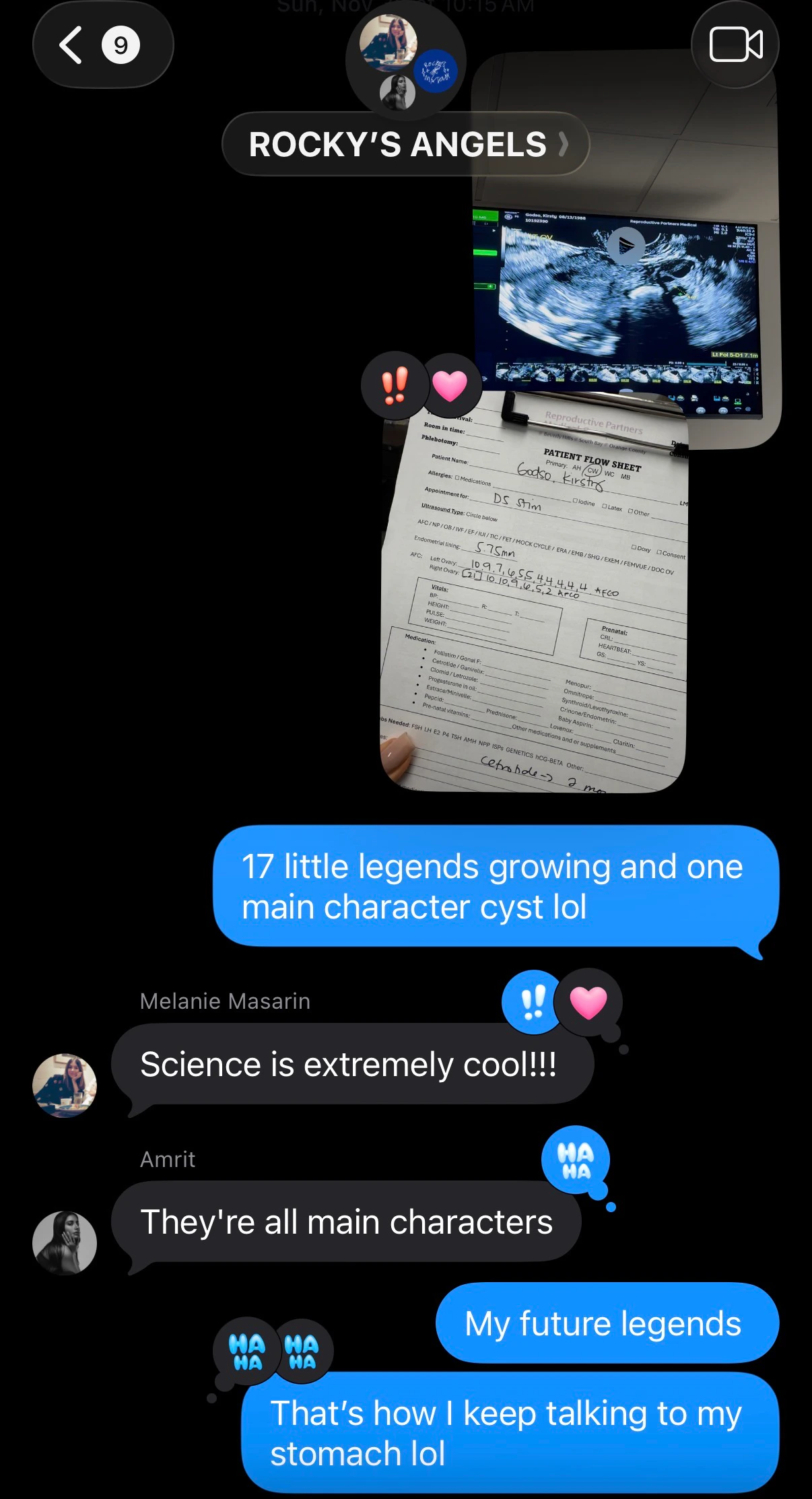Start a FaceTime video call
This screenshot has width=812, height=1499.
[x=735, y=45]
